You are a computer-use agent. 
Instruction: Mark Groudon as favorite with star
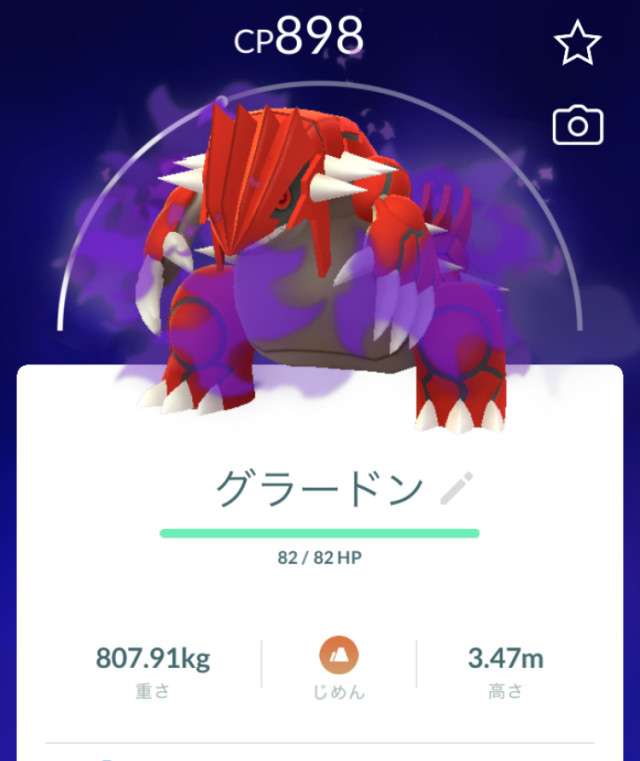click(578, 44)
